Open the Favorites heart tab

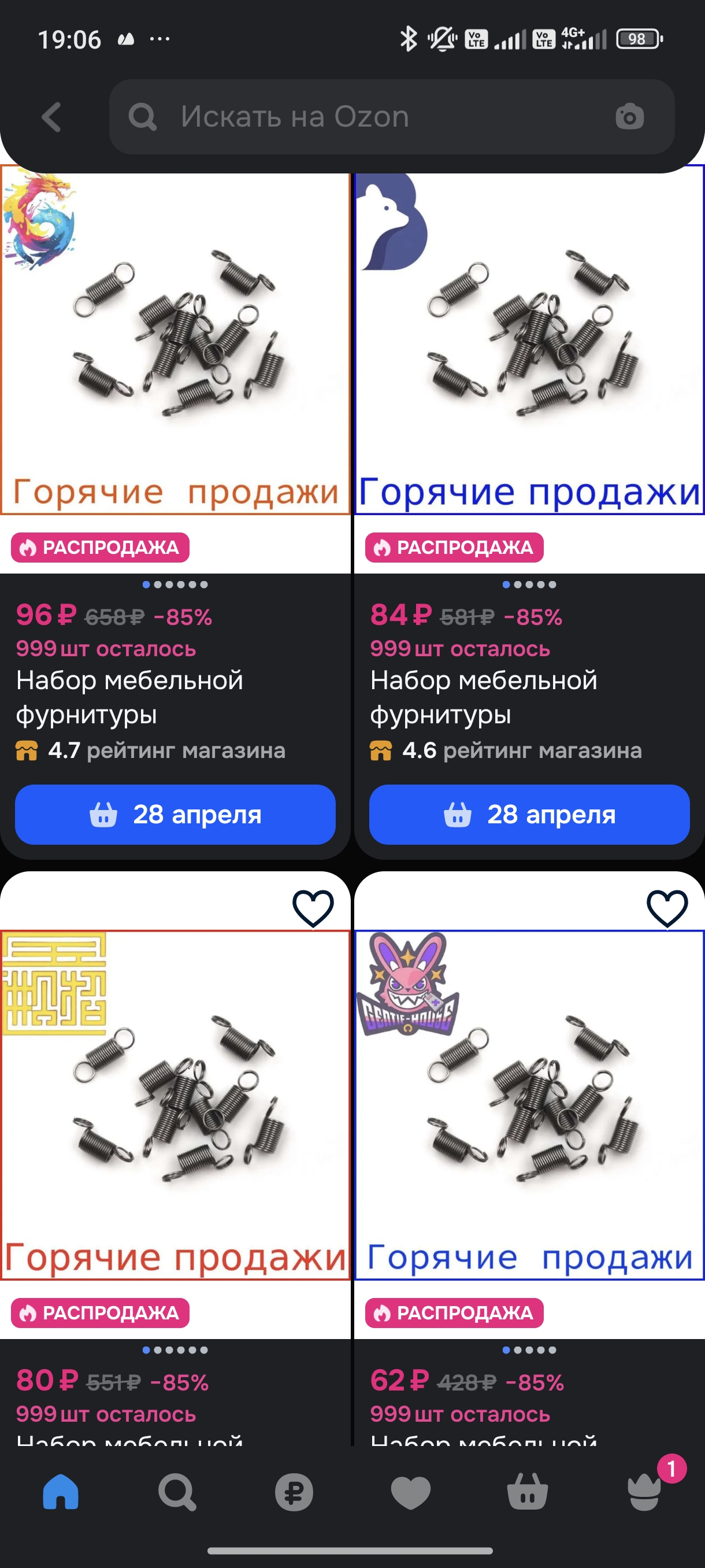(x=411, y=1492)
